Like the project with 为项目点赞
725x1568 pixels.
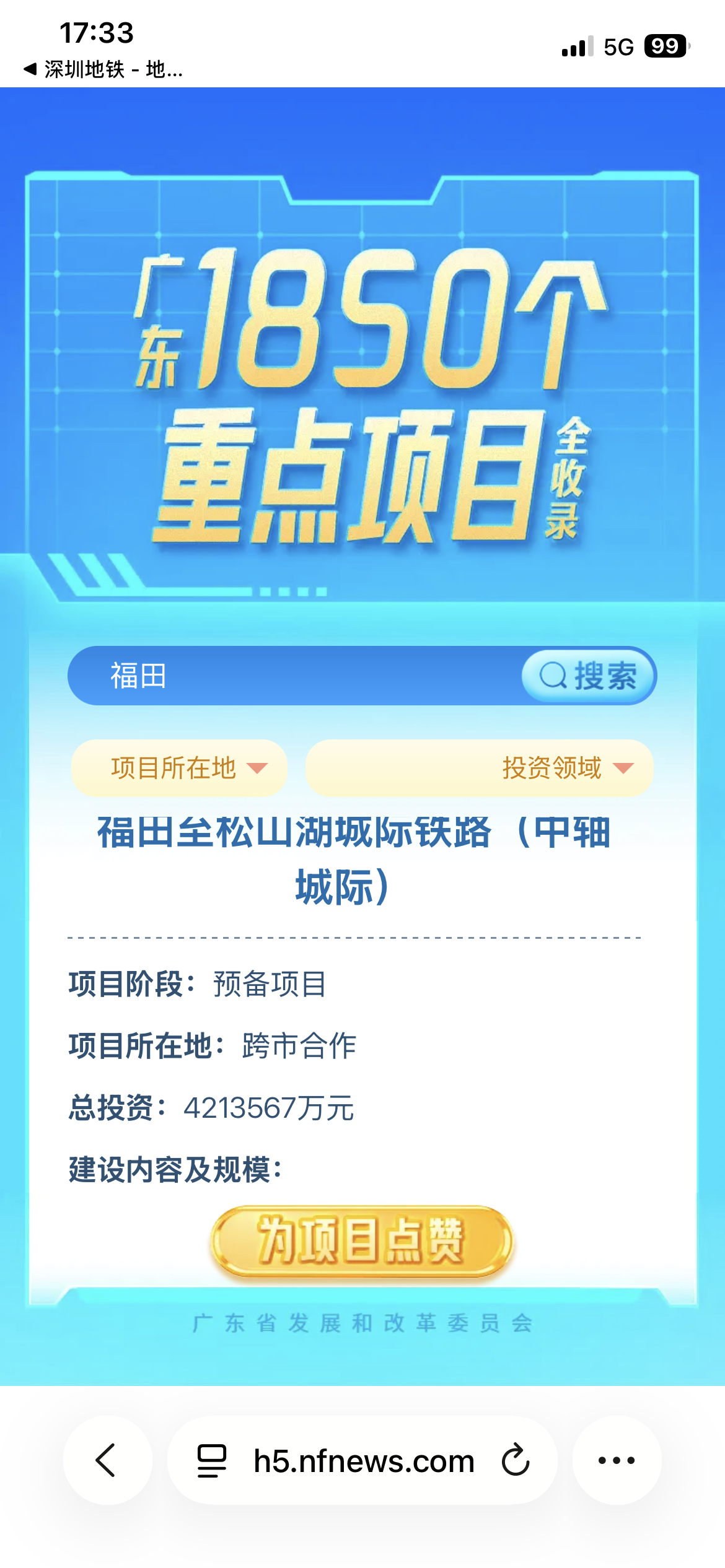362,1241
